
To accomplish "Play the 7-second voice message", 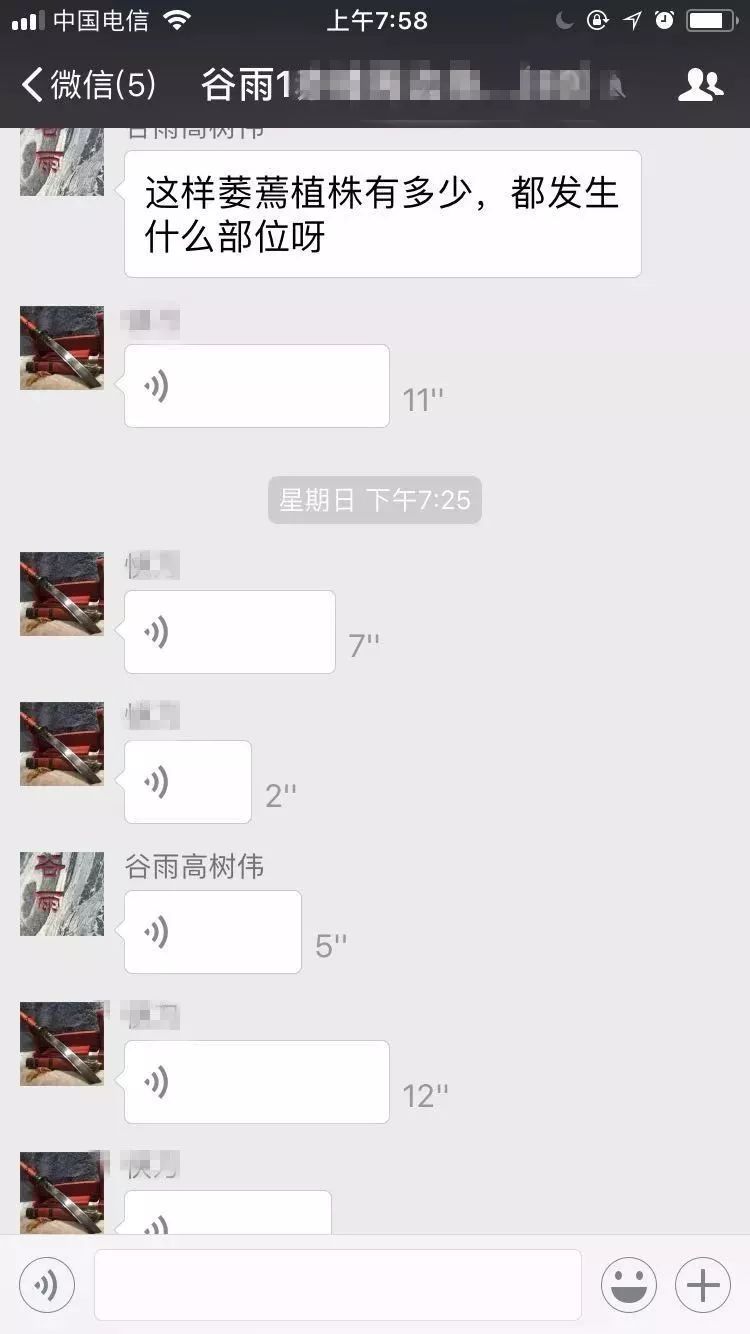I will coord(229,632).
